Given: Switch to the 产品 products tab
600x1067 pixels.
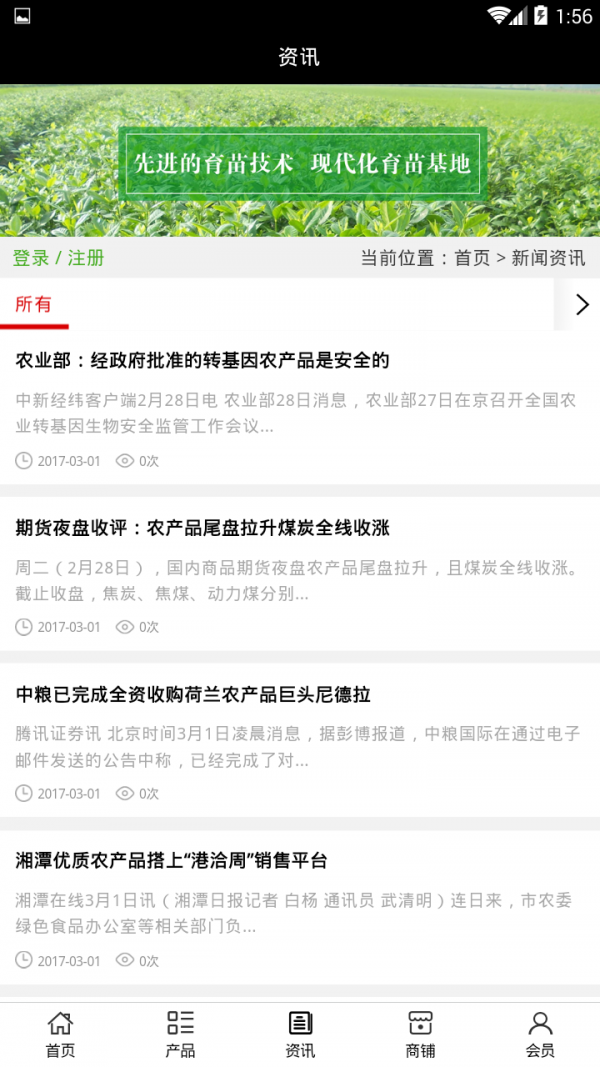Looking at the screenshot, I should pyautogui.click(x=180, y=1034).
